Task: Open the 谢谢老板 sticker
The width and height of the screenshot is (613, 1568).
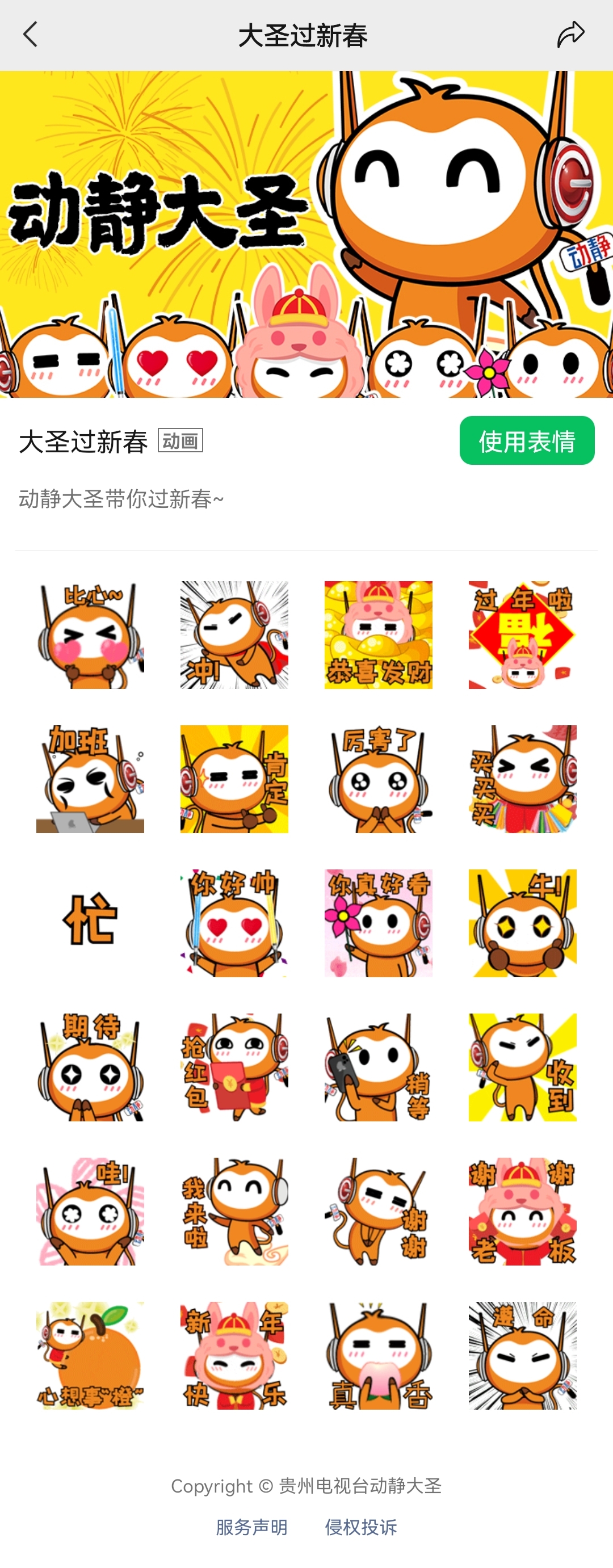Action: 522,1211
